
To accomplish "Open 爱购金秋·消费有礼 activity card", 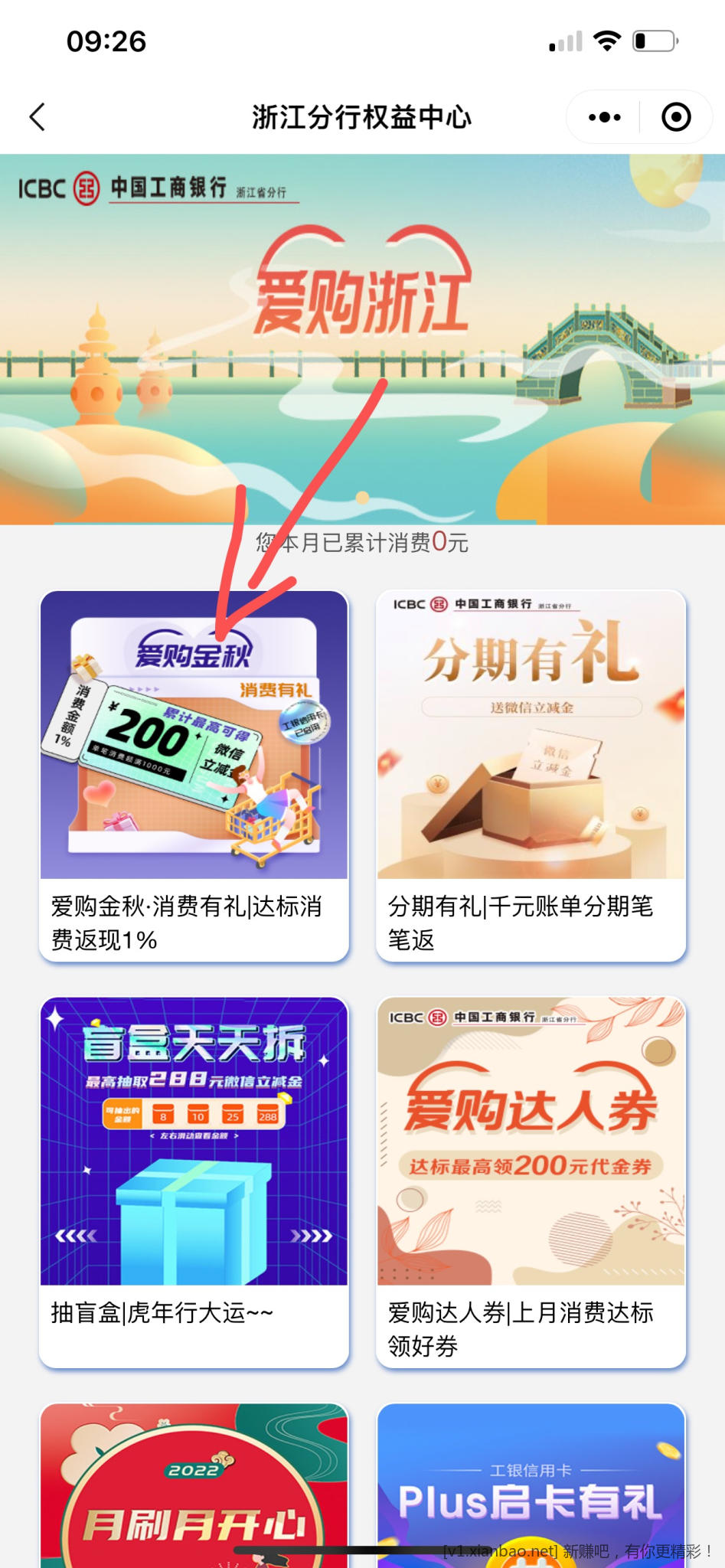I will (194, 773).
